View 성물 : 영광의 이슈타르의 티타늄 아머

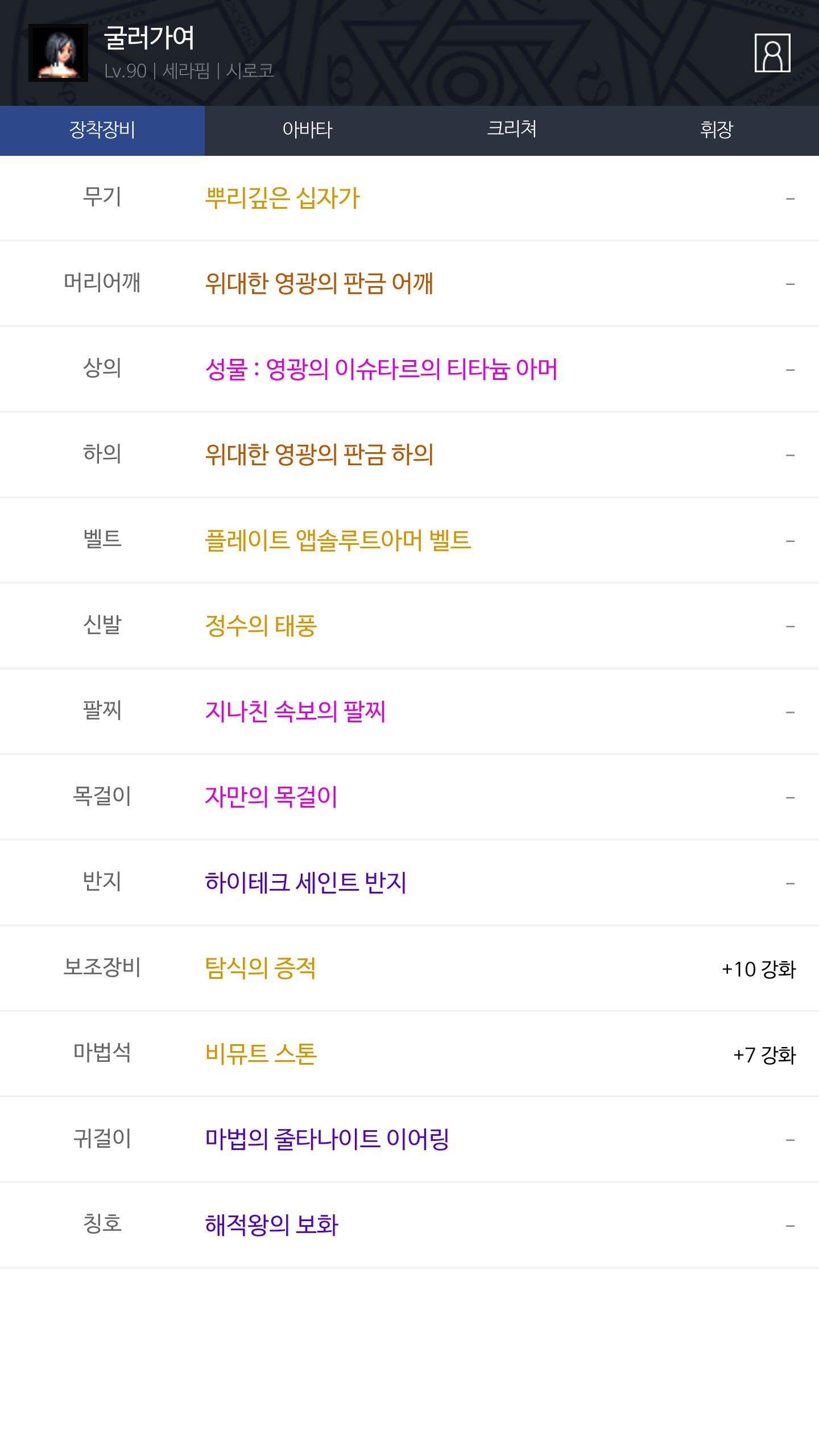(381, 369)
